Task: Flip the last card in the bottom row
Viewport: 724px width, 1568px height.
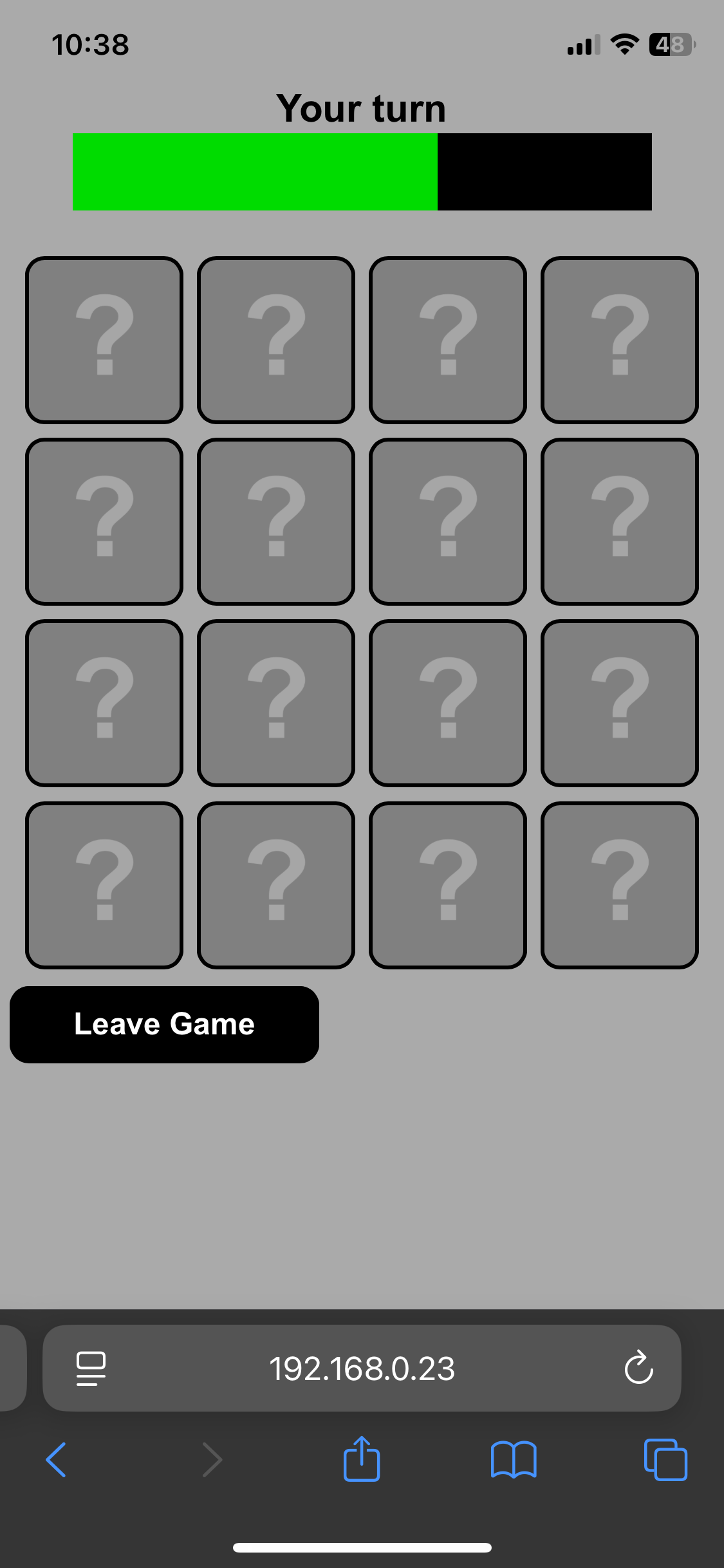Action: 620,885
